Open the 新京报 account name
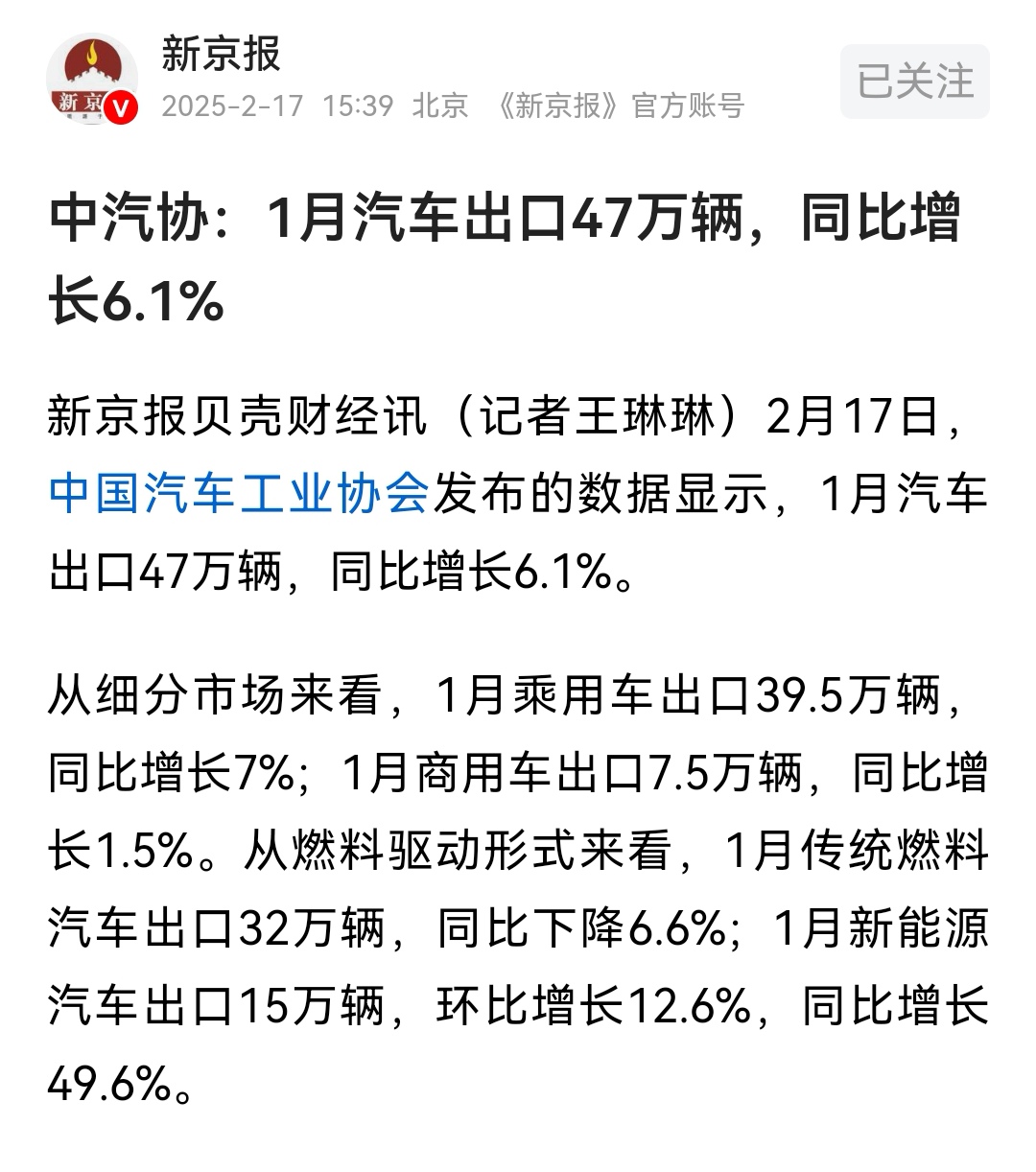This screenshot has height=1172, width=1036. click(221, 53)
